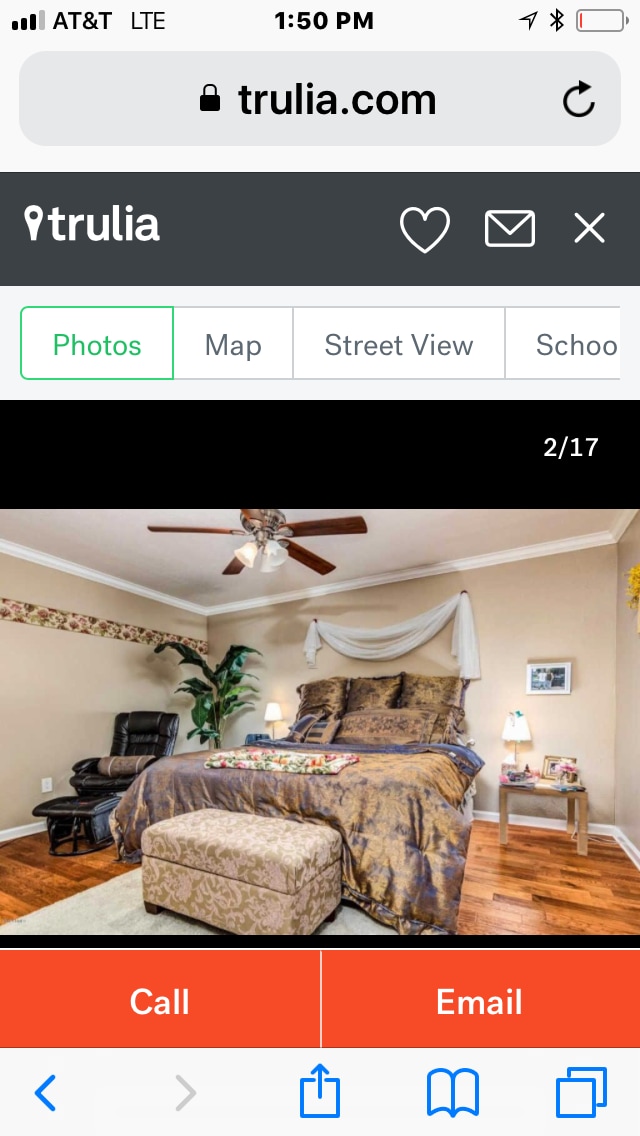640x1136 pixels.
Task: Tap the orange Email button
Action: pyautogui.click(x=480, y=1001)
